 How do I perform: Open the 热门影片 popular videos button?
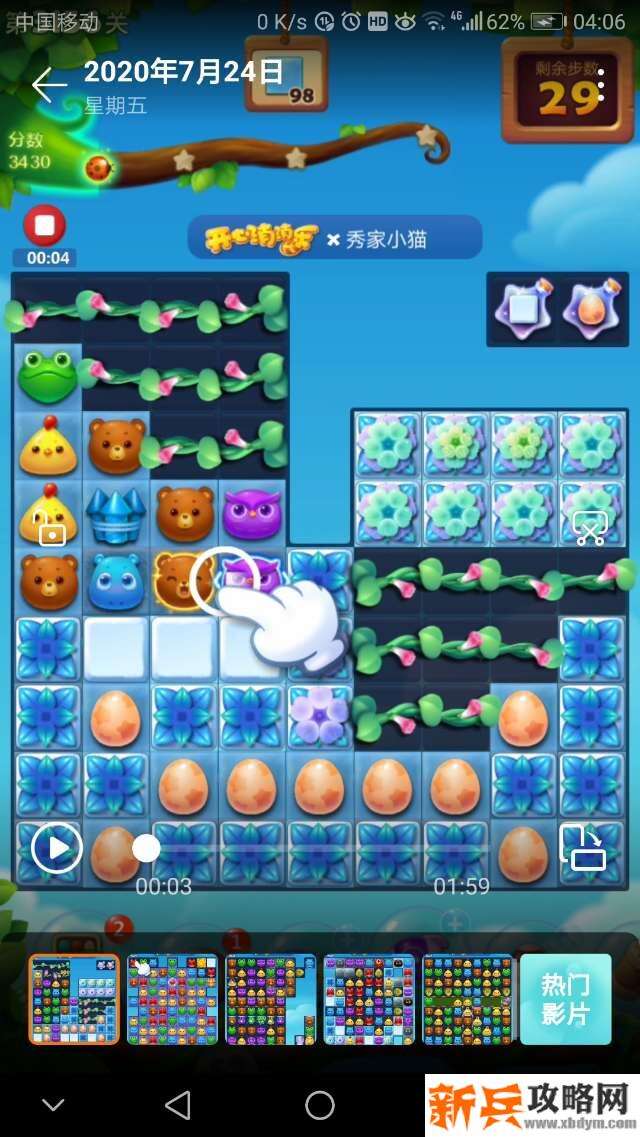[565, 999]
